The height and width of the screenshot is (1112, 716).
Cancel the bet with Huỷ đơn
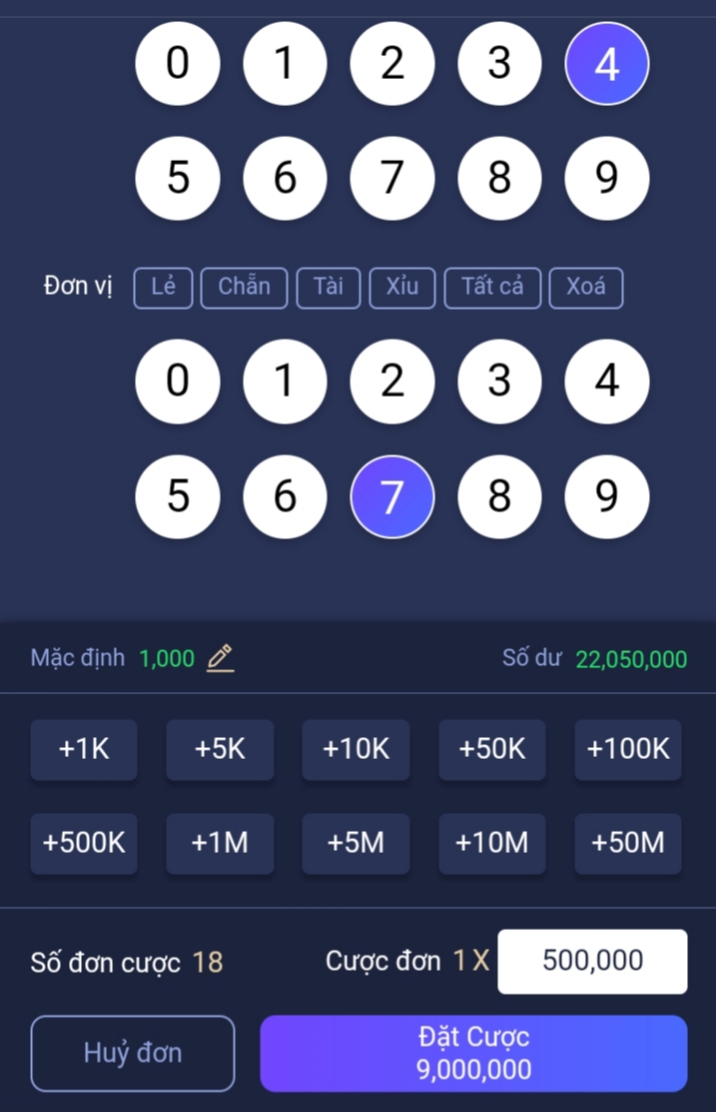[133, 1053]
